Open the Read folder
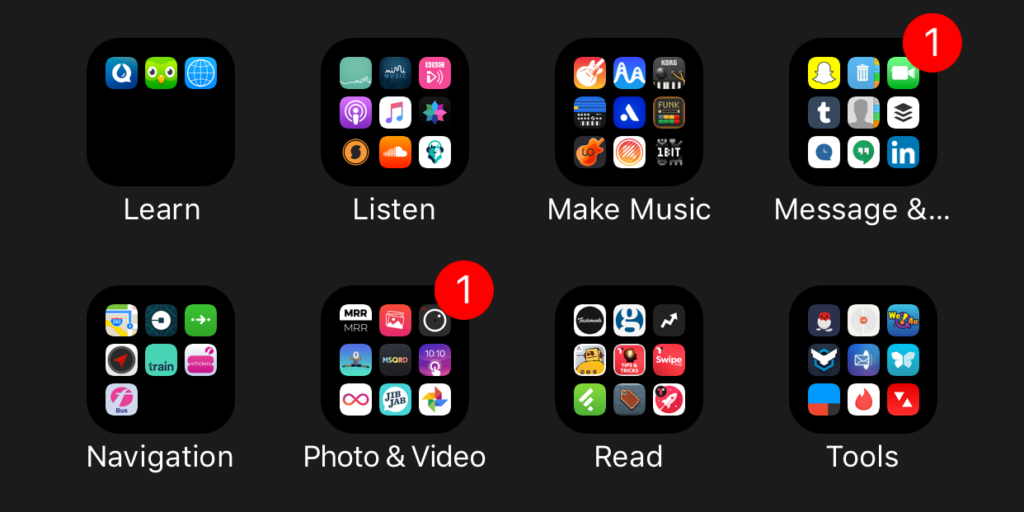1024x512 pixels. 629,359
